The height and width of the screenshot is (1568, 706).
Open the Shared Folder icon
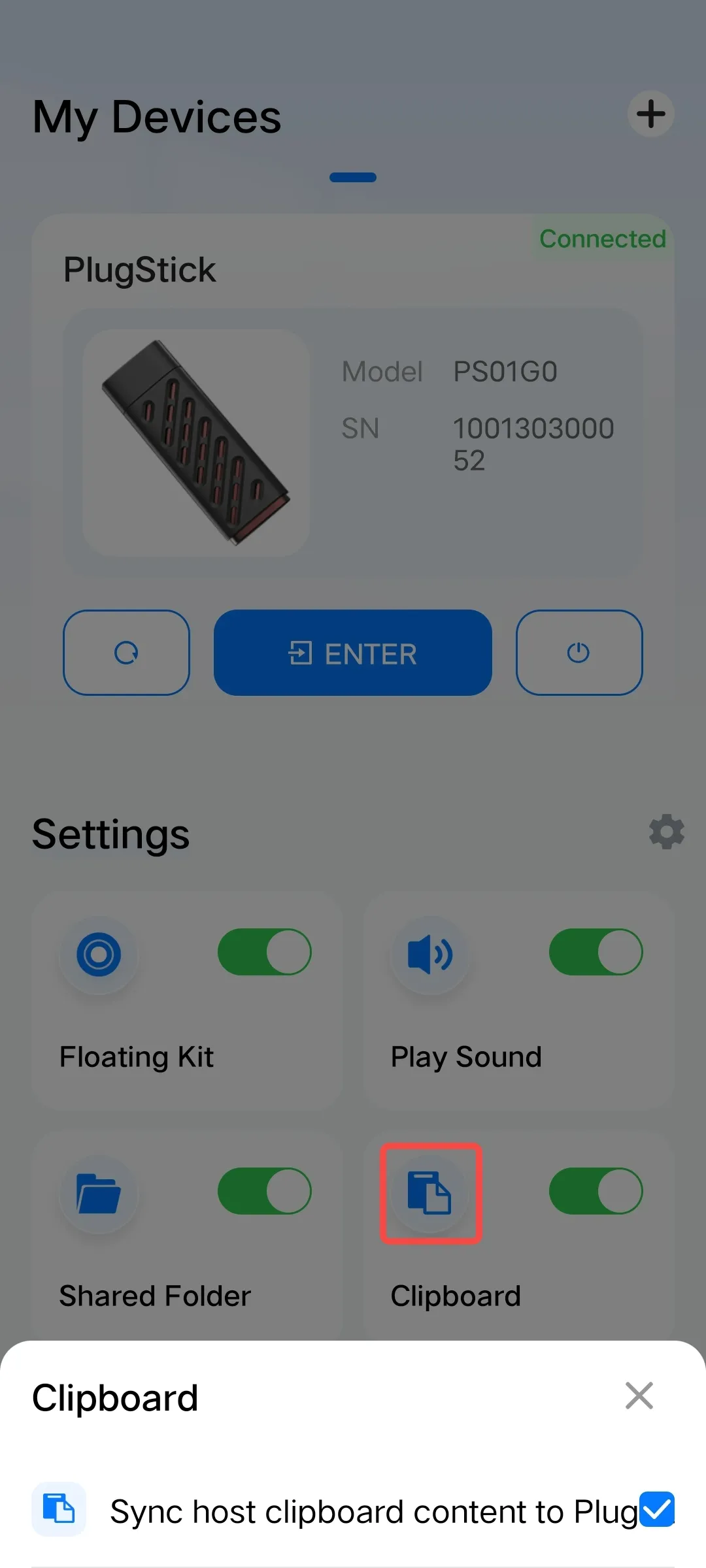point(99,1193)
